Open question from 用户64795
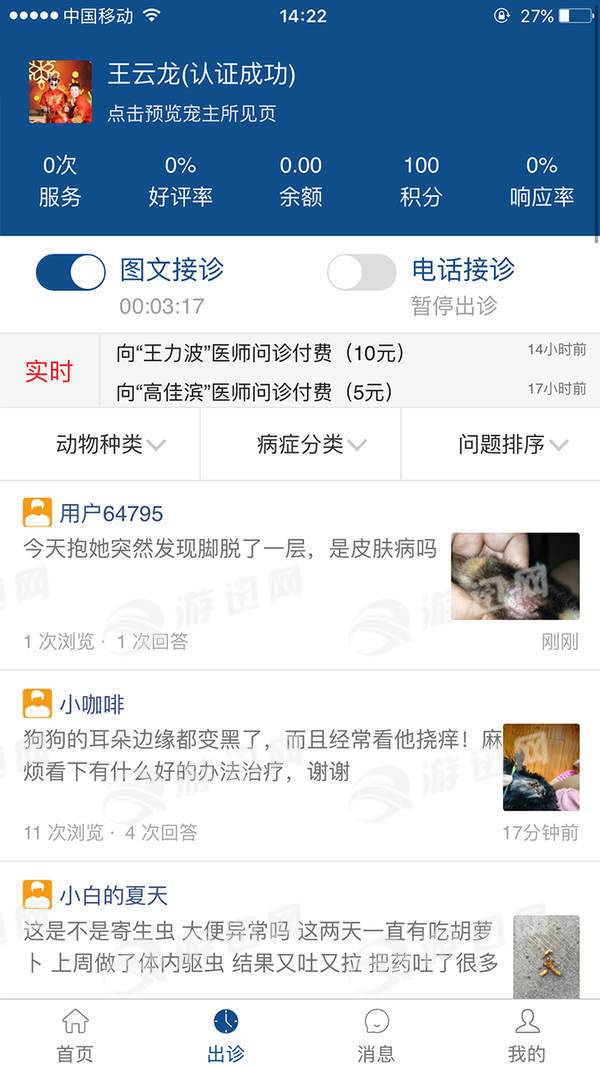This screenshot has width=600, height=1068. tap(230, 548)
